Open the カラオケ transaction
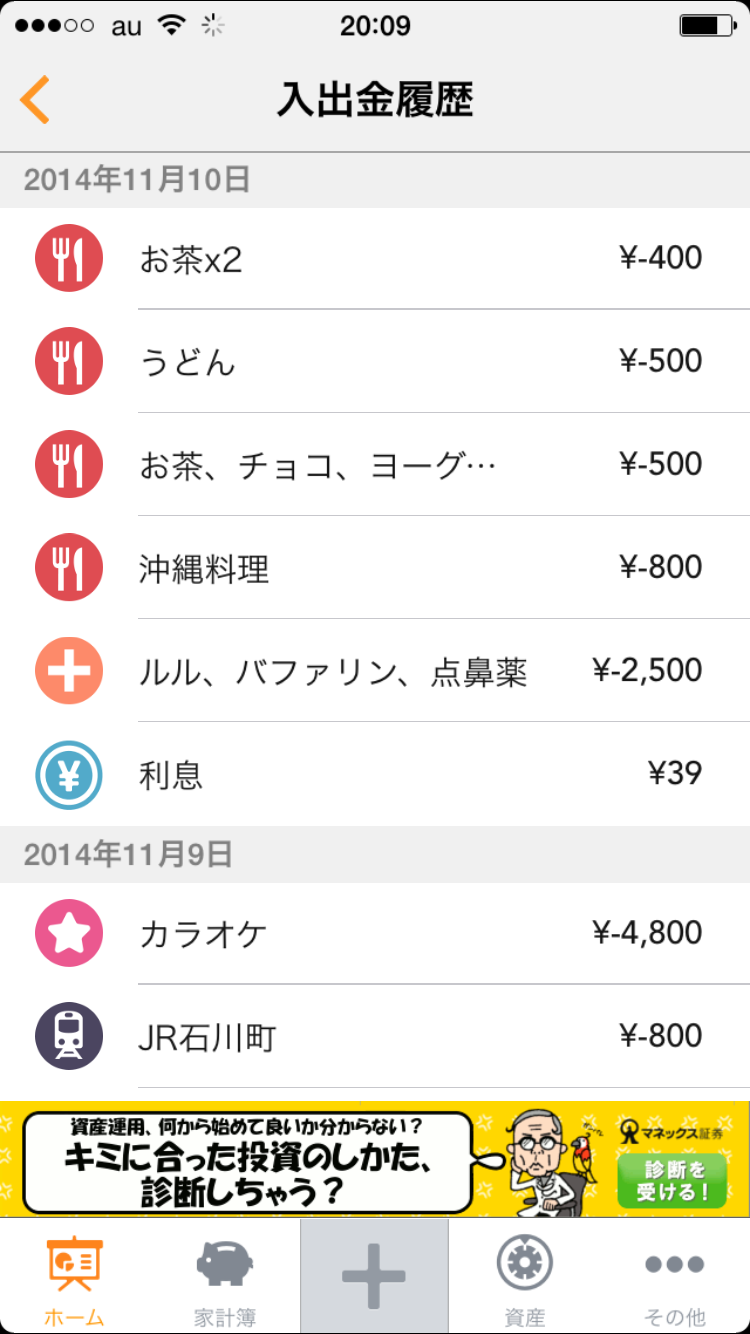Viewport: 750px width, 1334px height. (x=375, y=934)
